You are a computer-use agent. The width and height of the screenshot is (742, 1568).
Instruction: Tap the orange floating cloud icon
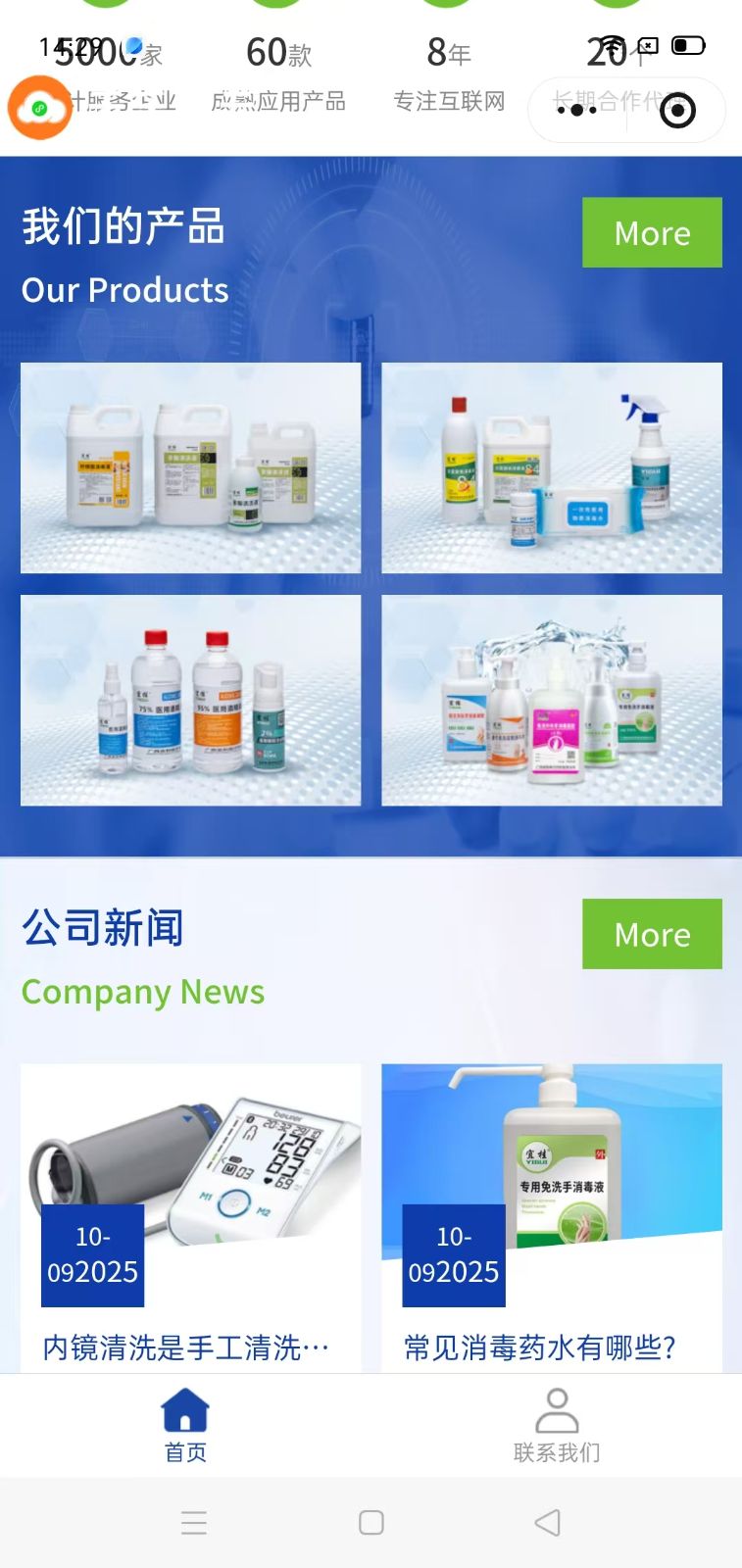[x=39, y=108]
